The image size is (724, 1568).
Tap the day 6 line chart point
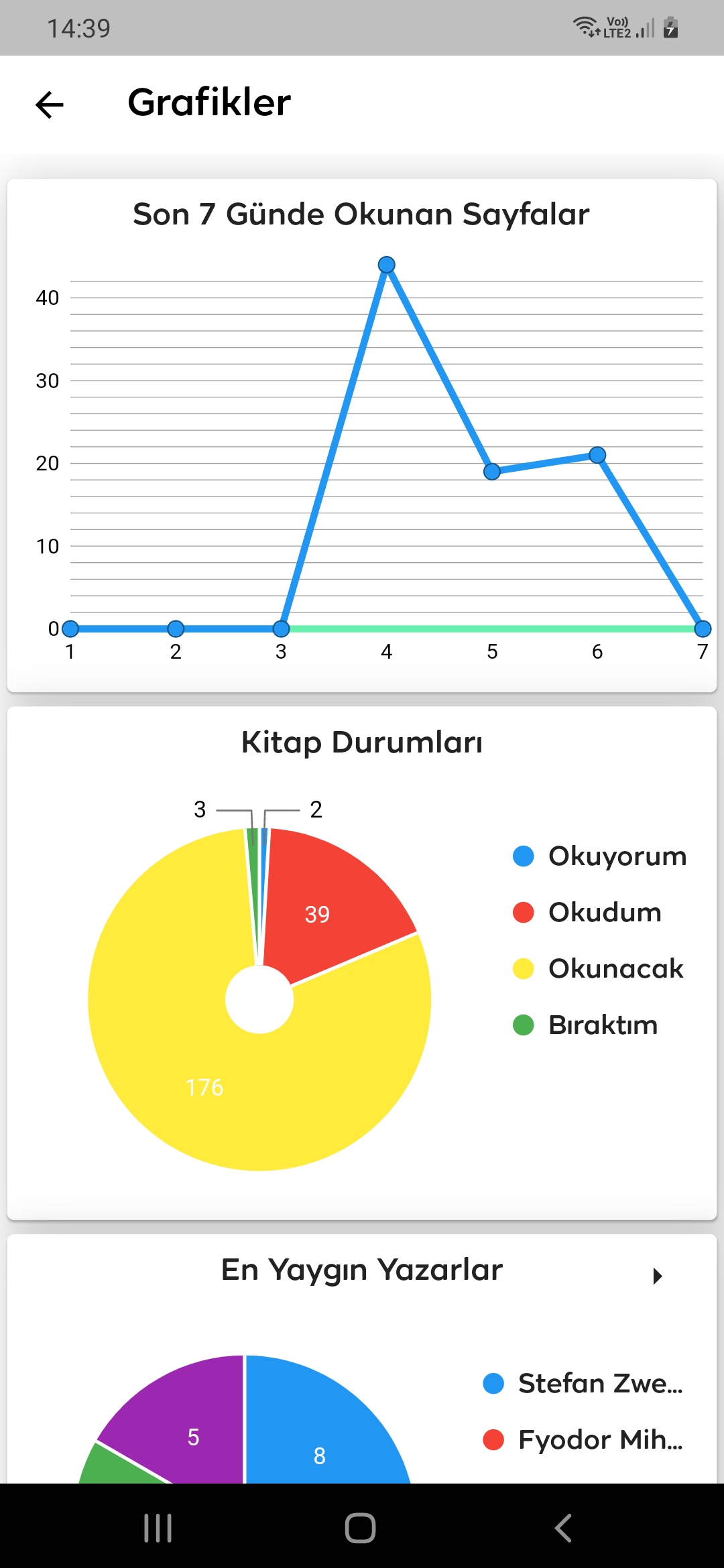coord(597,454)
